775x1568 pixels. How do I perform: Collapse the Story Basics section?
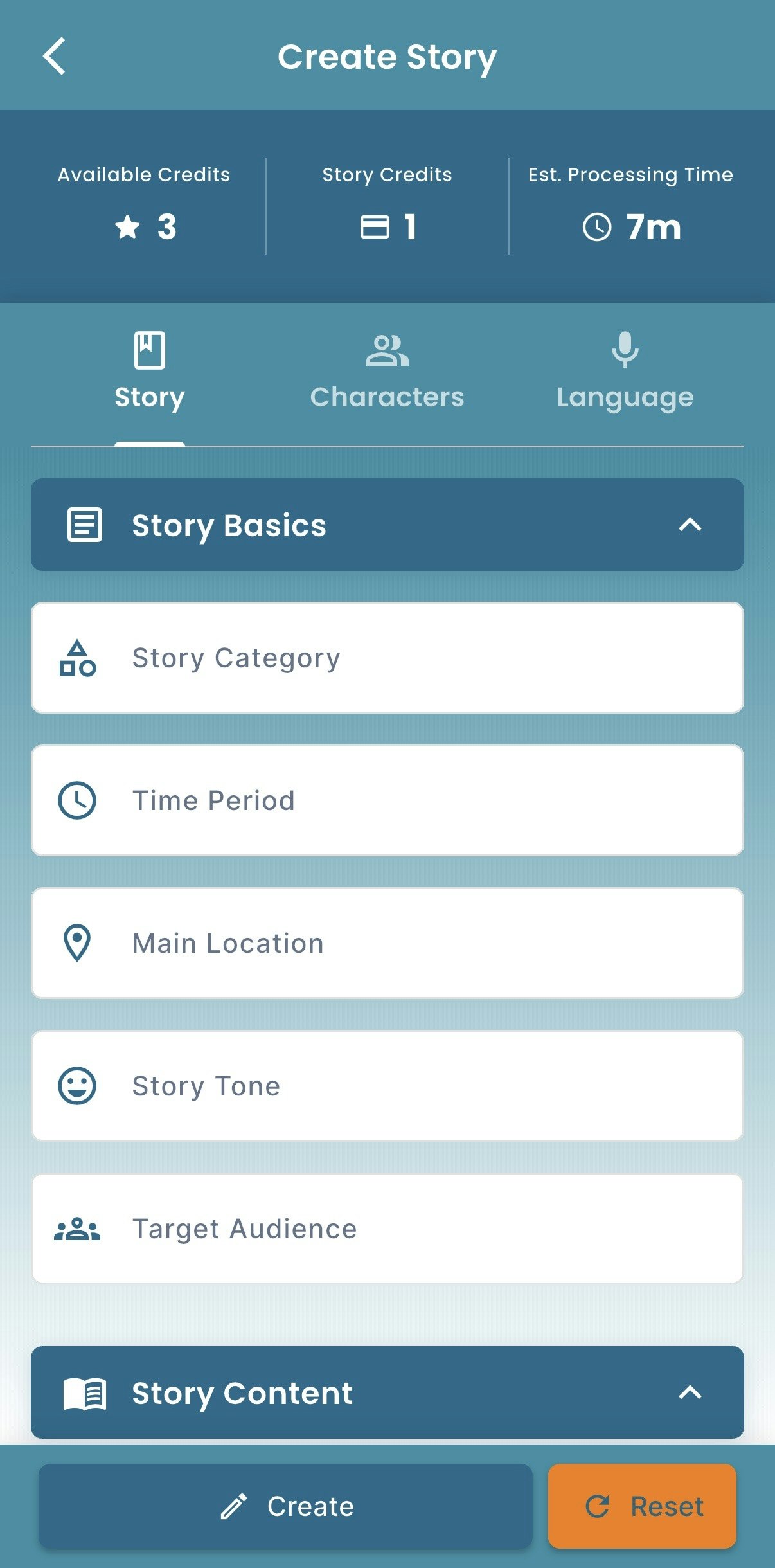tap(691, 525)
